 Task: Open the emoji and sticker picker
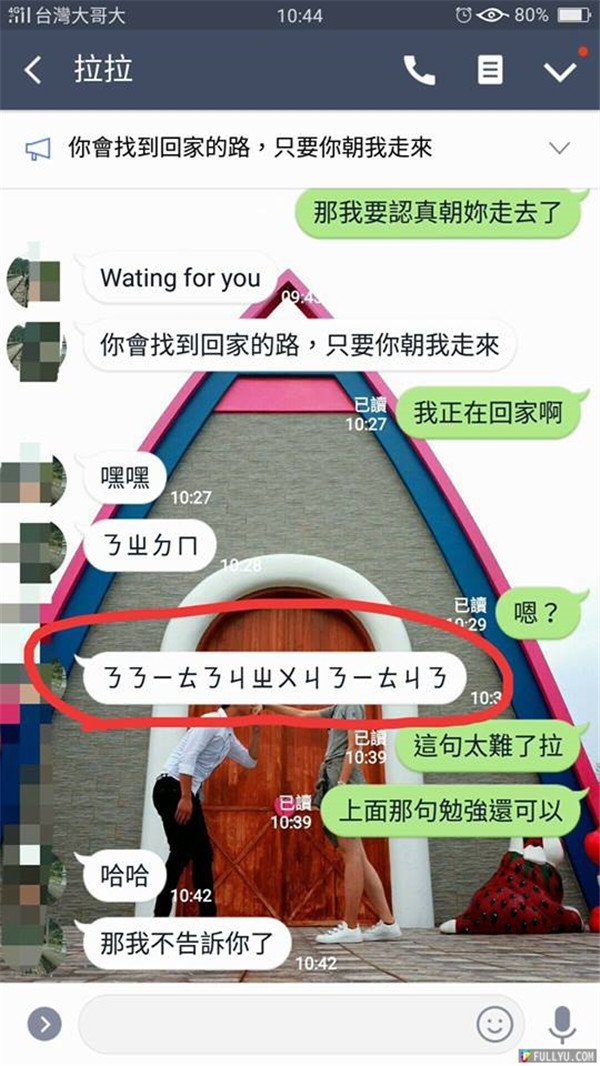pos(494,1023)
